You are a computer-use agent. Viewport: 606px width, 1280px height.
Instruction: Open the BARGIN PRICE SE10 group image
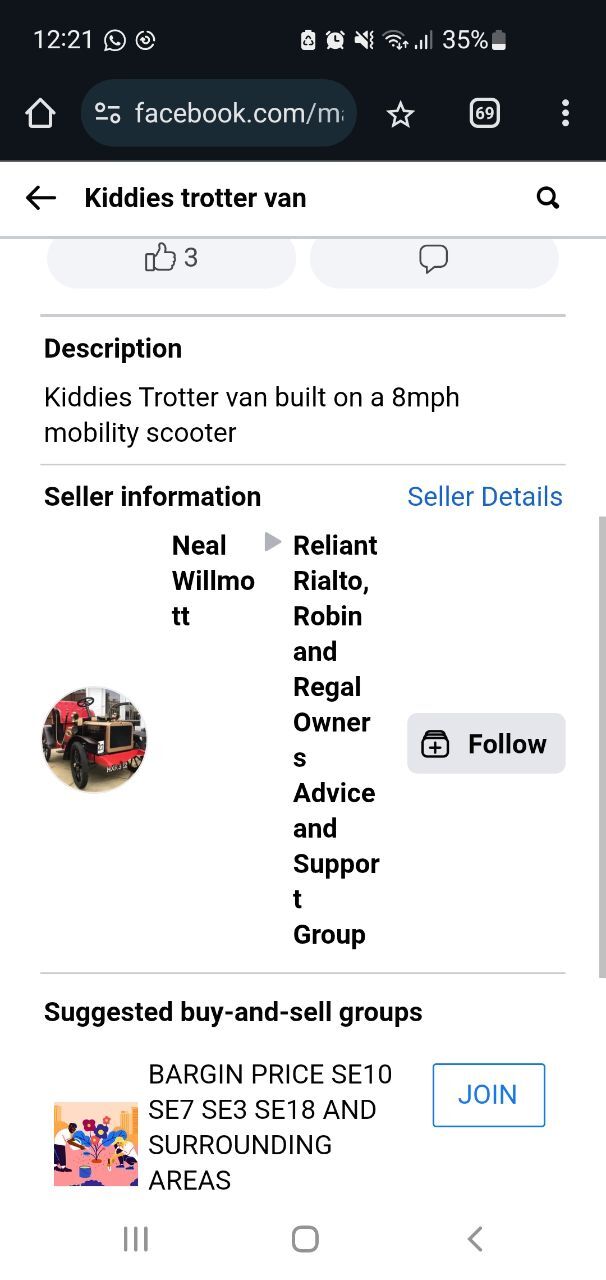(96, 1144)
